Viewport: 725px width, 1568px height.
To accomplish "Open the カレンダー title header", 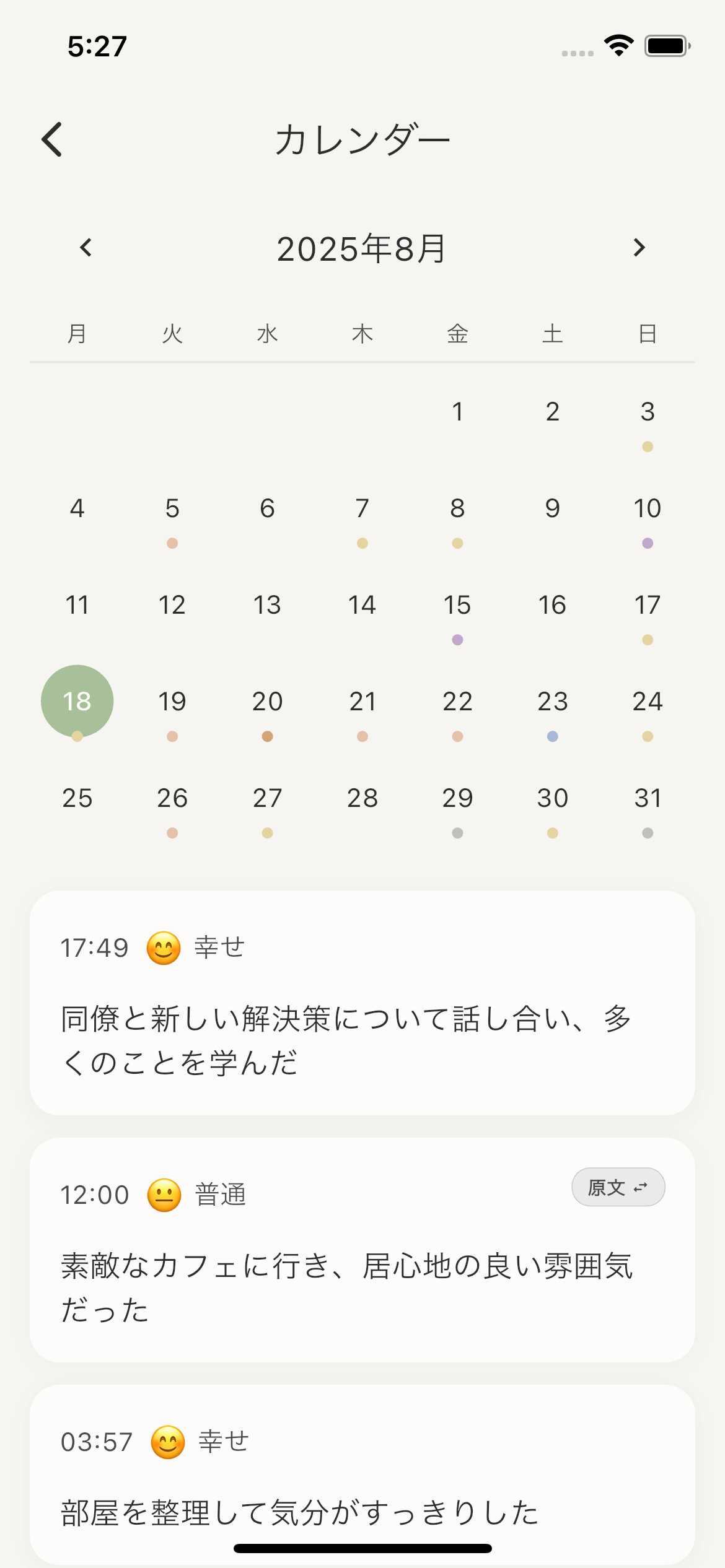I will pos(362,139).
